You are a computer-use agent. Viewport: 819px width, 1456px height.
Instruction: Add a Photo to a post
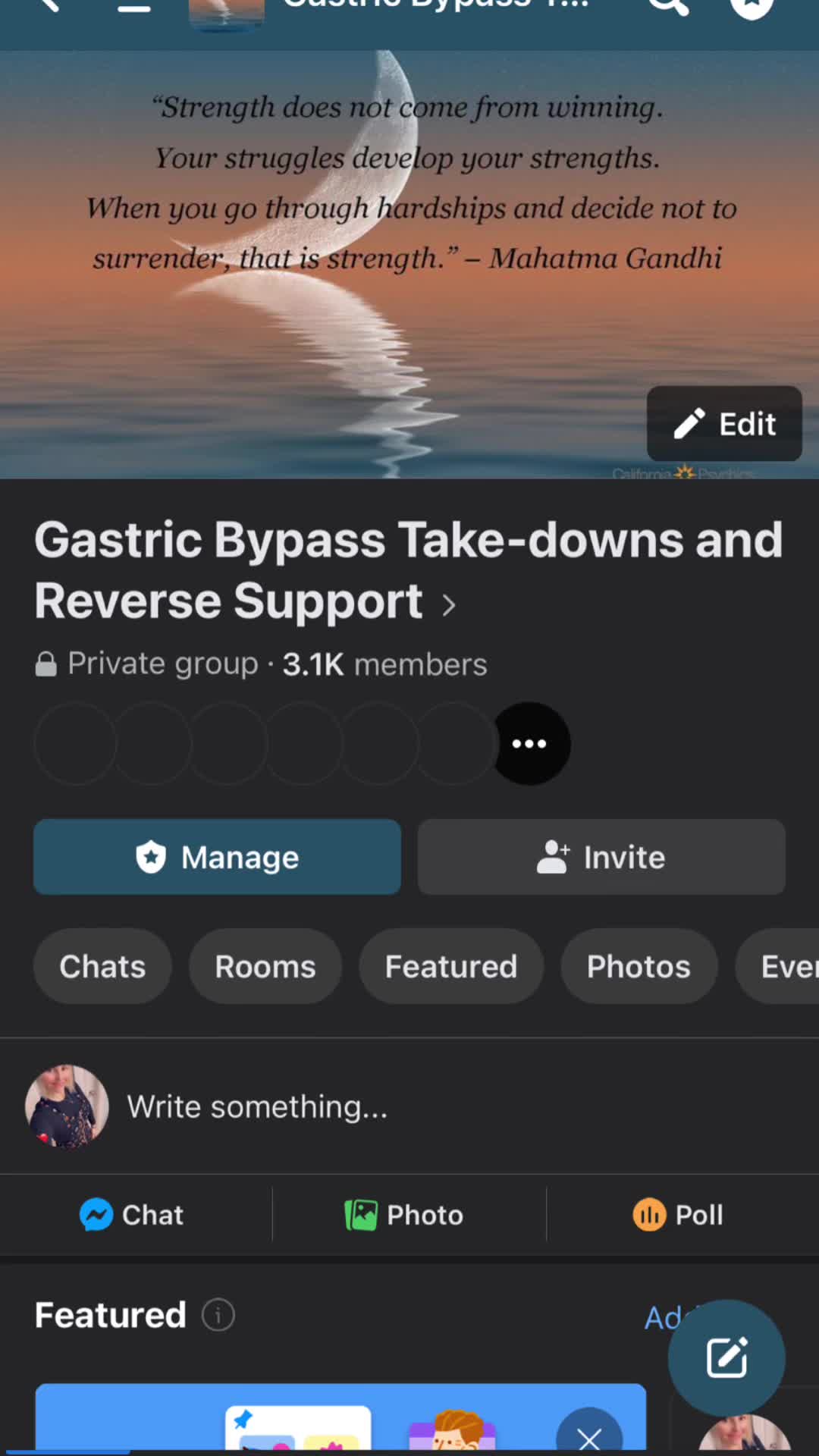(404, 1215)
